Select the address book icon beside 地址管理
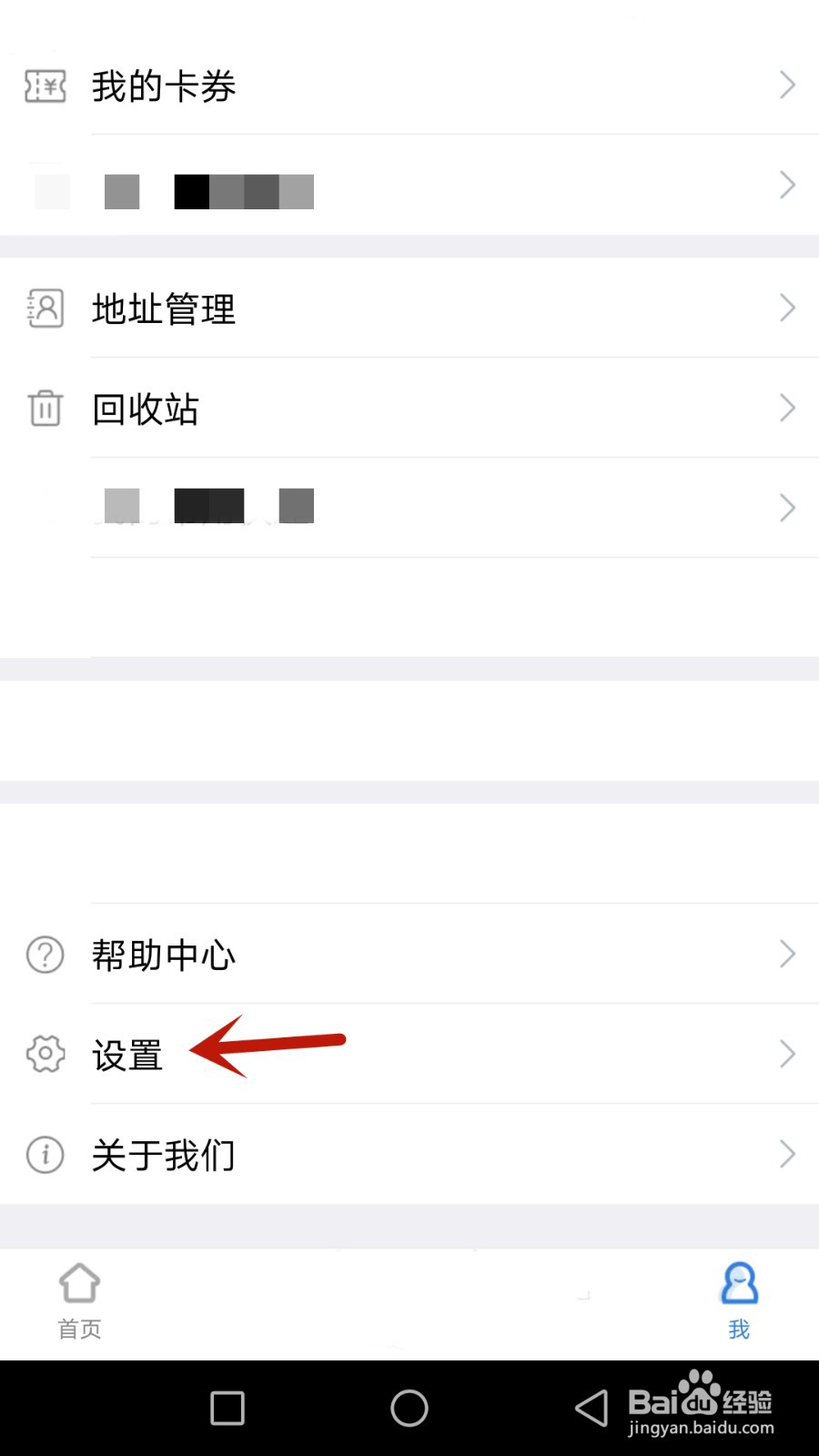Screen dimensions: 819x1456 [44, 308]
